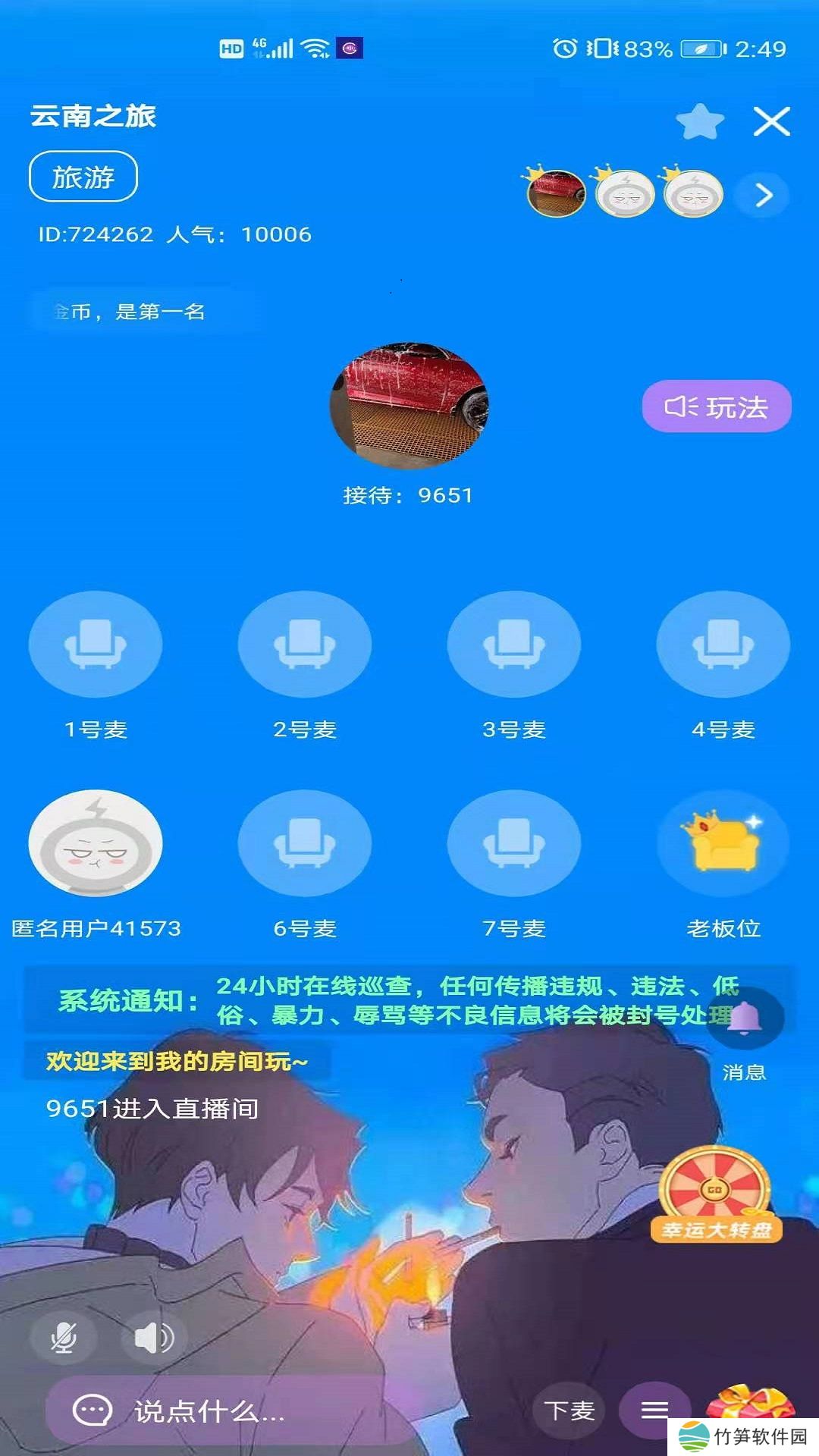Favorite the room with the star icon

(x=699, y=121)
